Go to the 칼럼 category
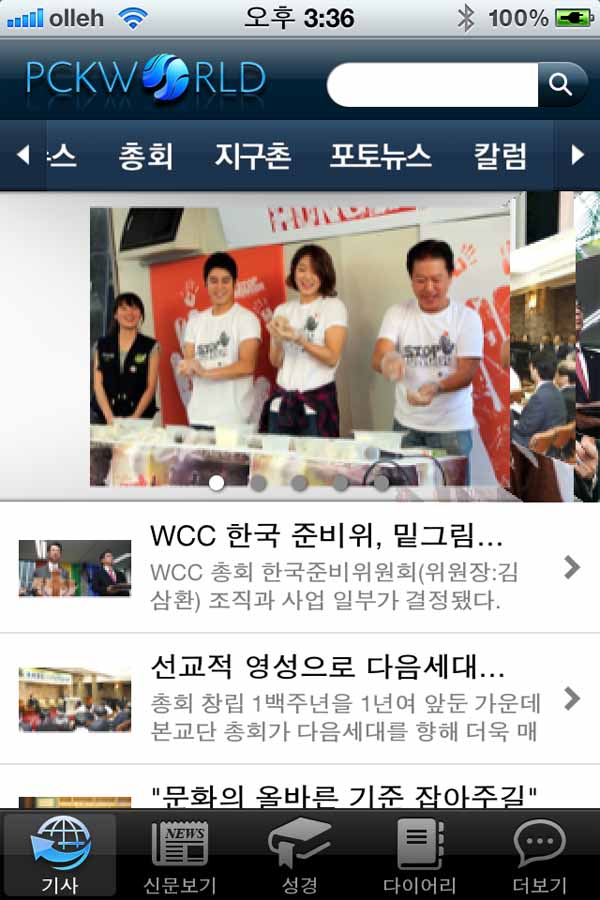600x900 pixels. [500, 155]
